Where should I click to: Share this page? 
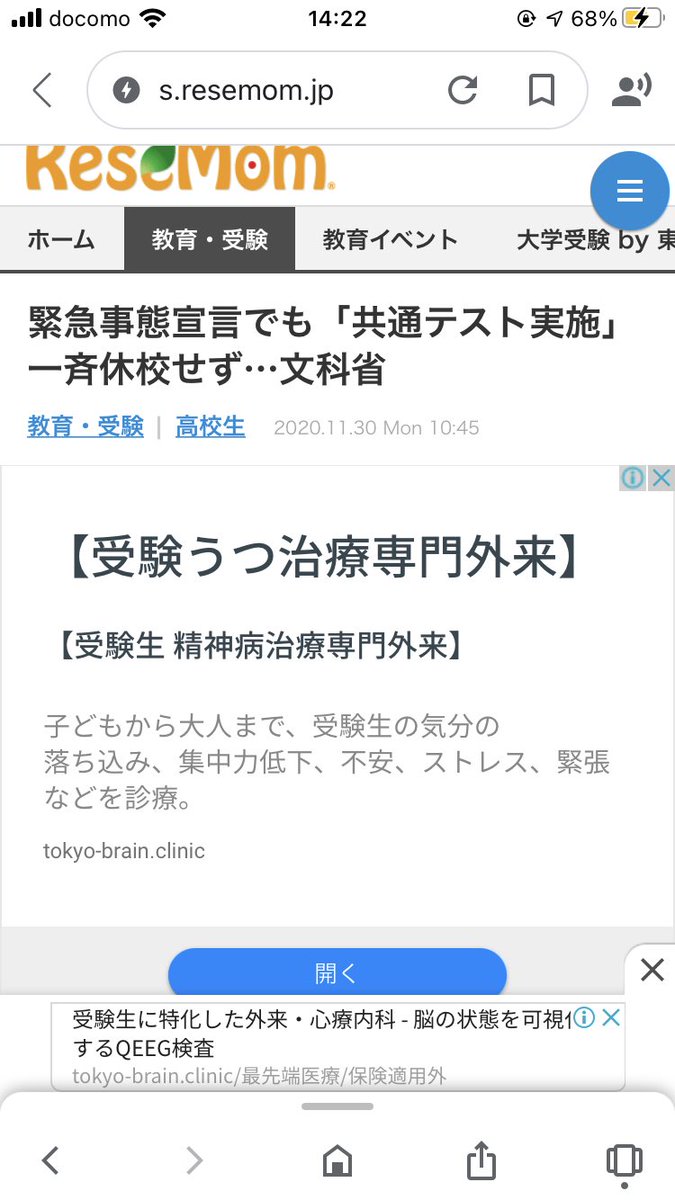pos(481,1160)
